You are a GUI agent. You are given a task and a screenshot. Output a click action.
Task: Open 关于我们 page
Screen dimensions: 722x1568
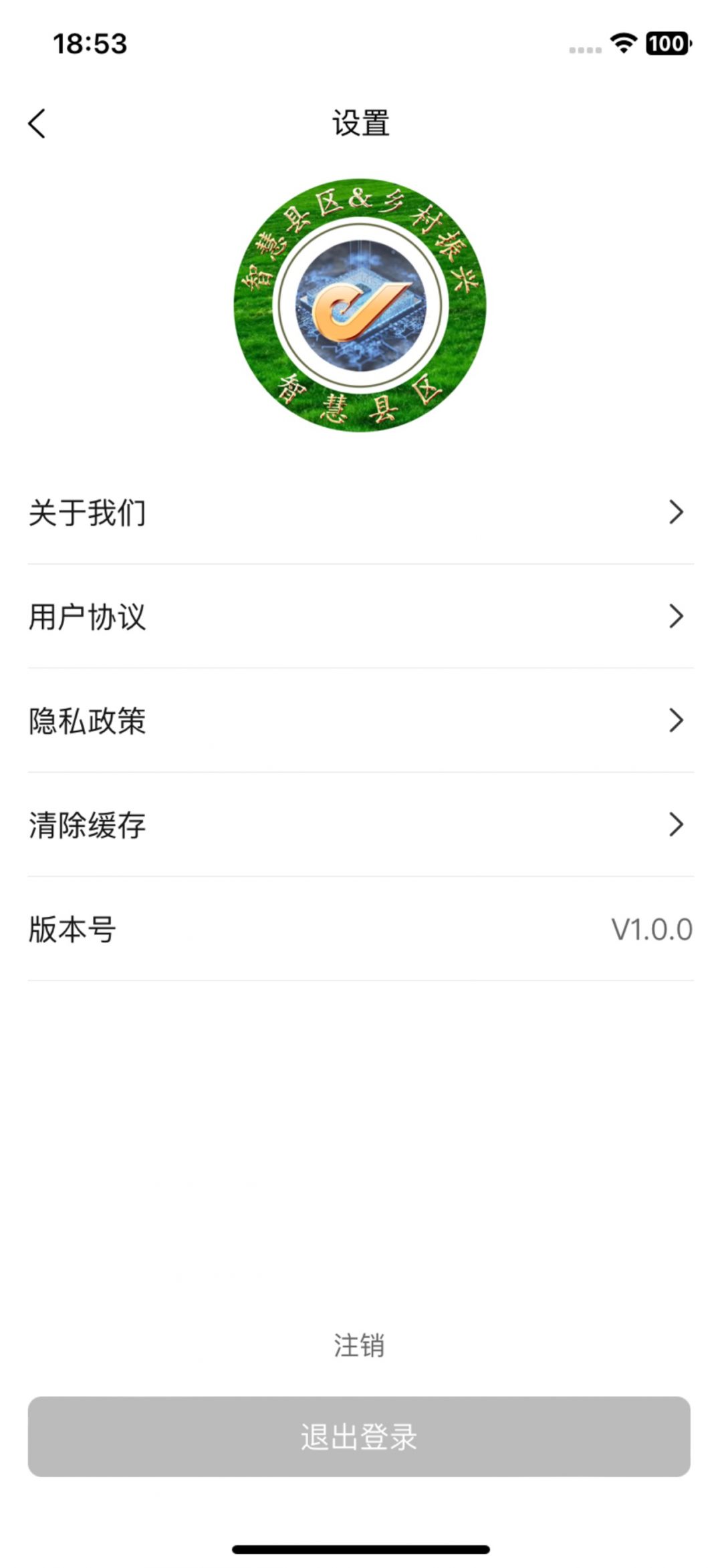(x=360, y=513)
